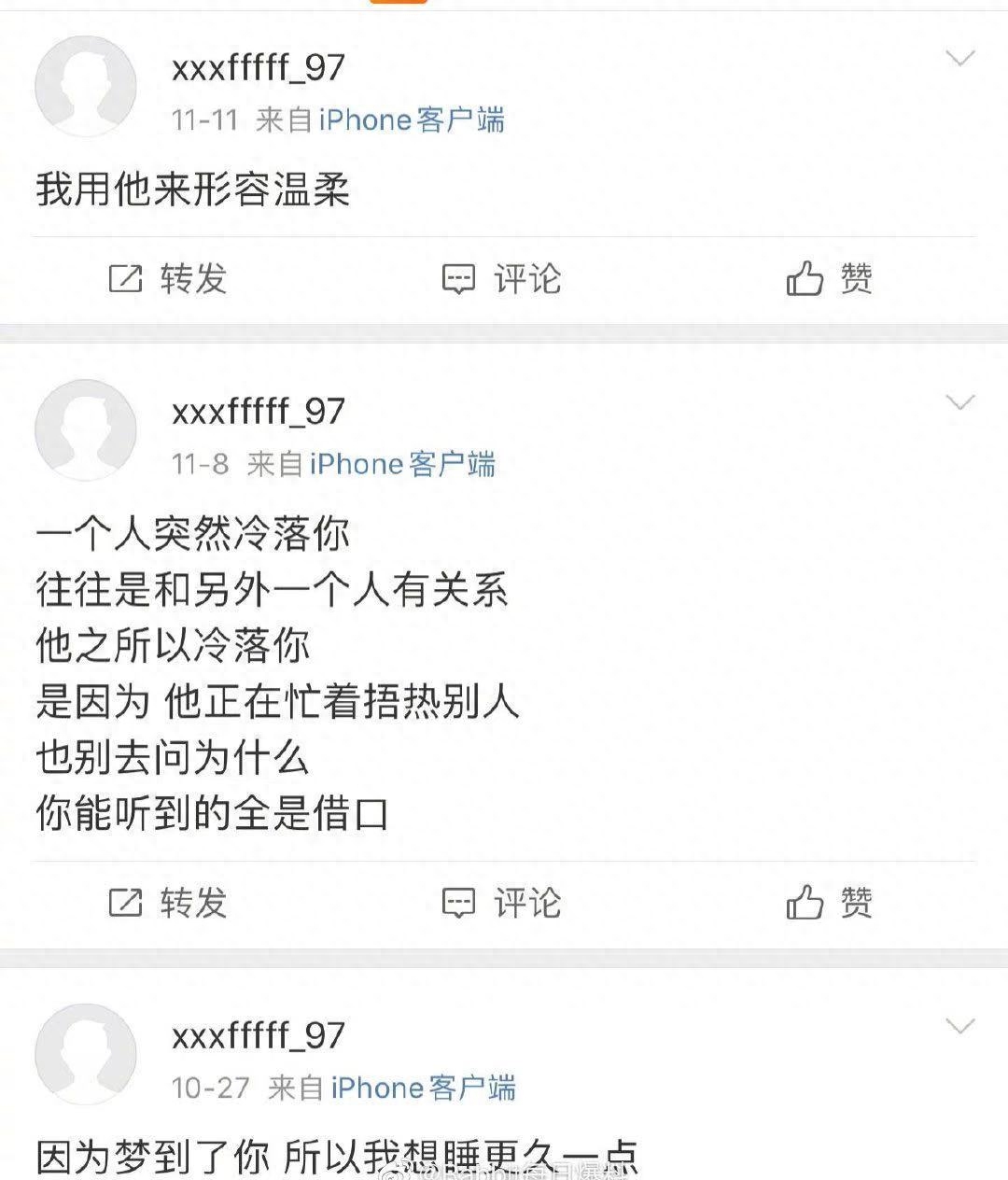The image size is (1008, 1180).
Task: Open the avatar on the 11-8 post
Action: tap(85, 430)
